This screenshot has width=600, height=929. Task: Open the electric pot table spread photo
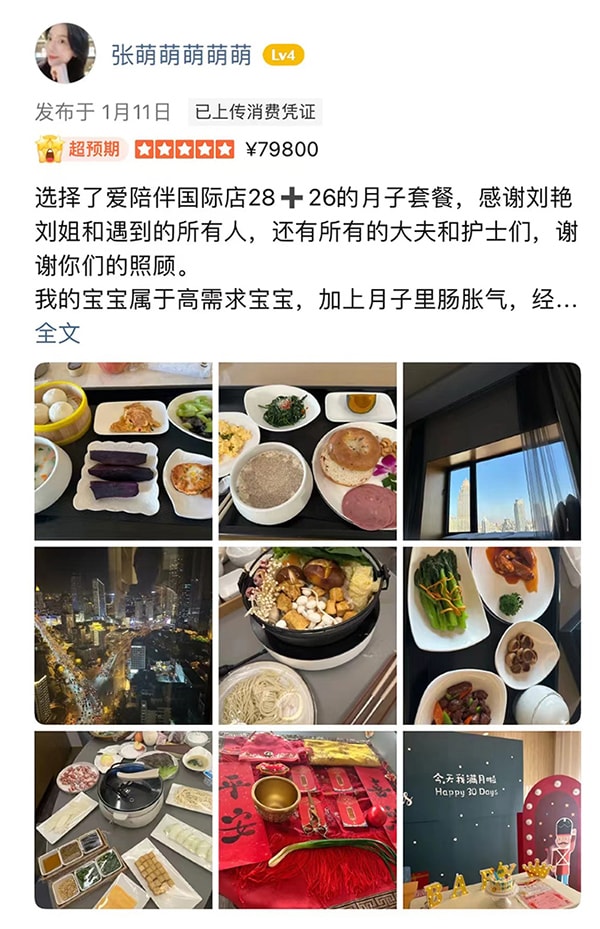point(124,819)
